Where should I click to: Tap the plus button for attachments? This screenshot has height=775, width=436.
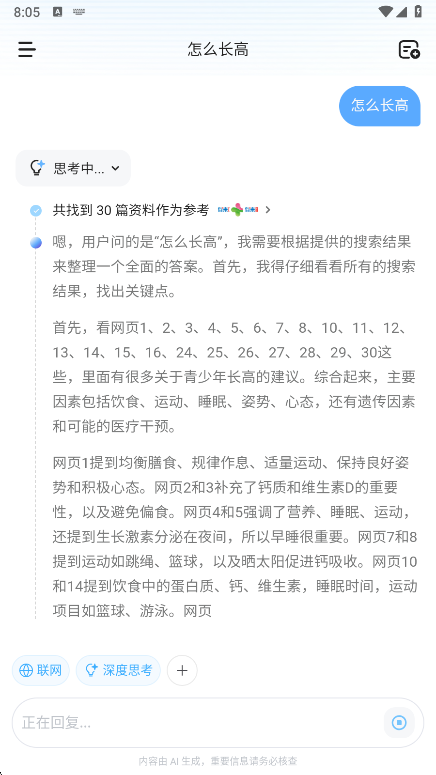tap(182, 670)
